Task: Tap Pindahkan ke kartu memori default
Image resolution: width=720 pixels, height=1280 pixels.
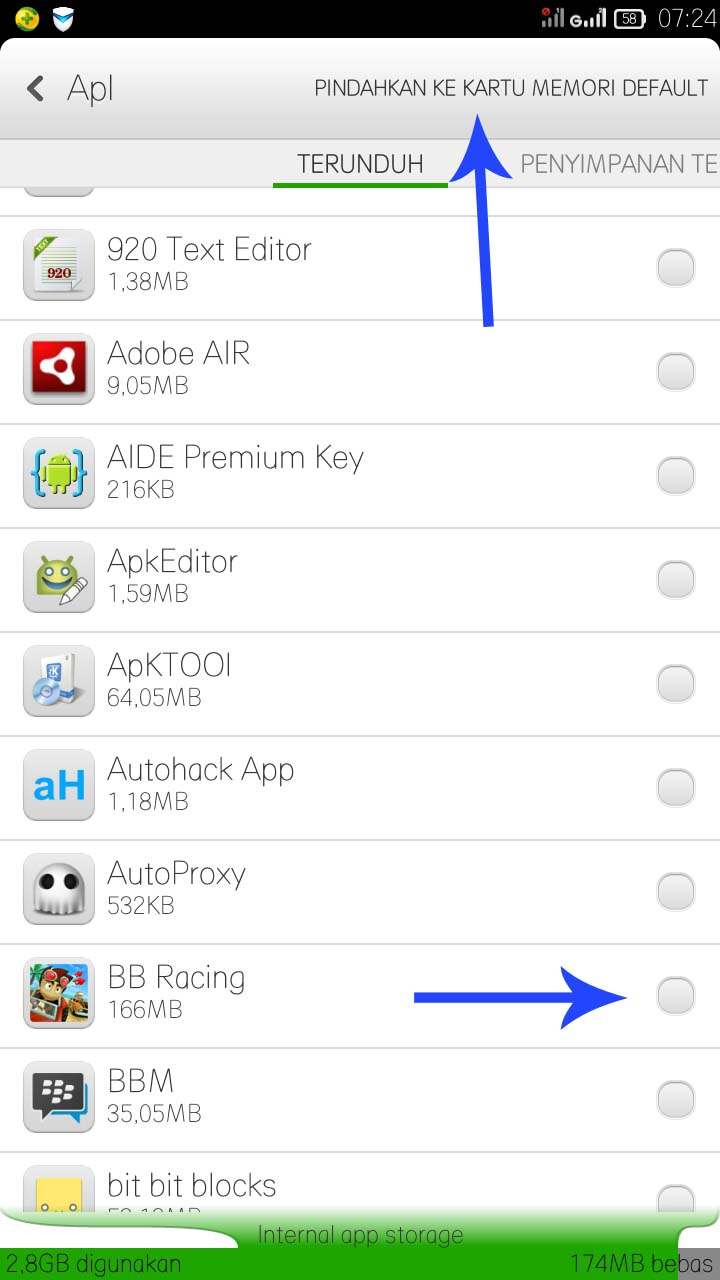Action: pyautogui.click(x=510, y=88)
